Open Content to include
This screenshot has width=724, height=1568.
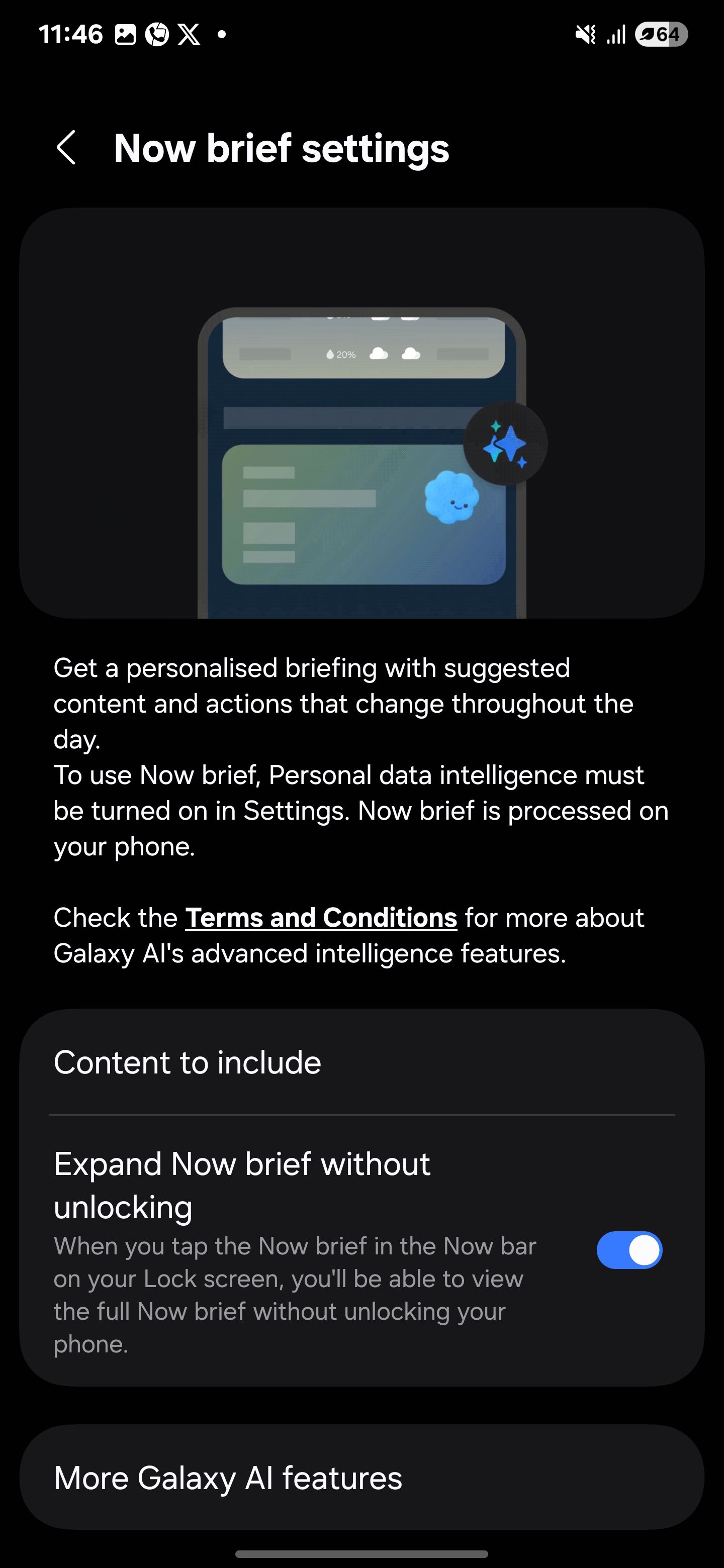(x=361, y=1063)
